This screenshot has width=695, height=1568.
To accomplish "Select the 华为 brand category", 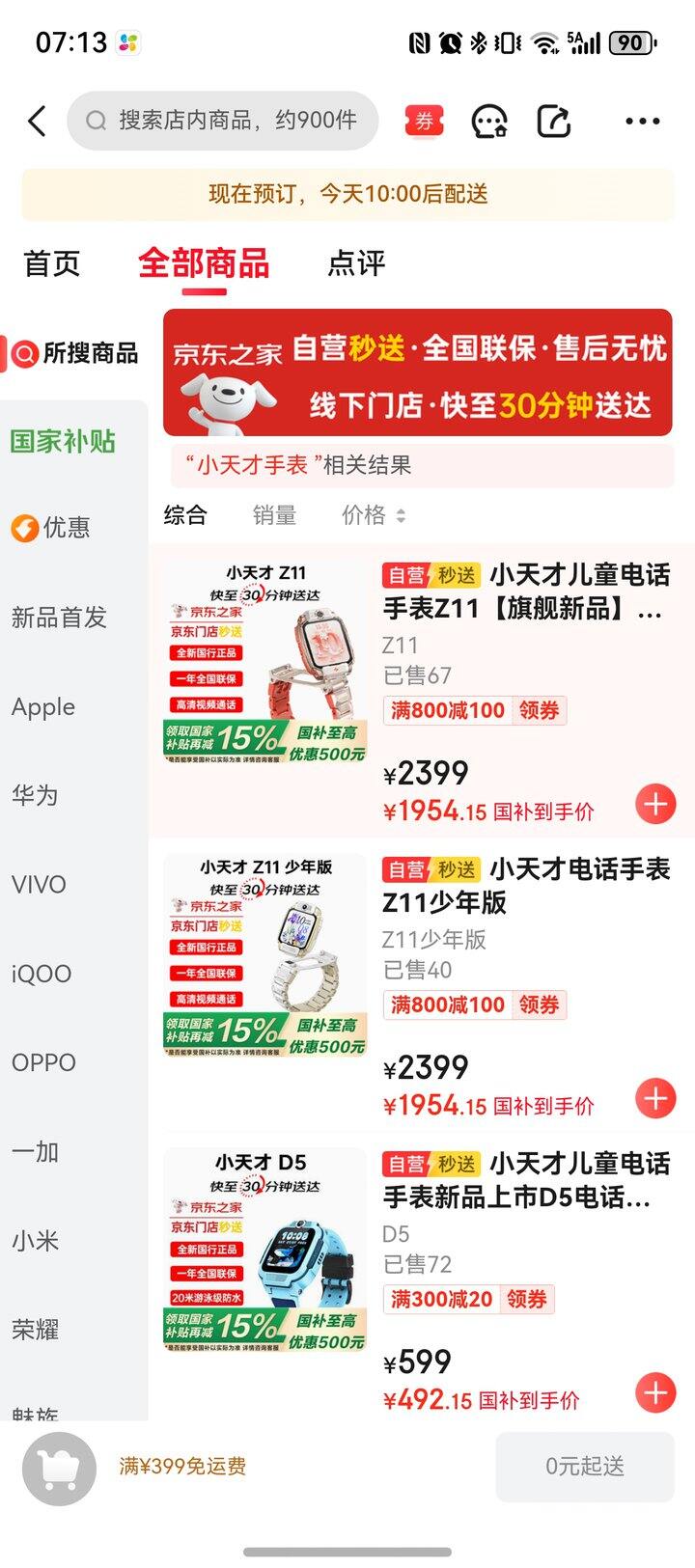I will click(36, 796).
